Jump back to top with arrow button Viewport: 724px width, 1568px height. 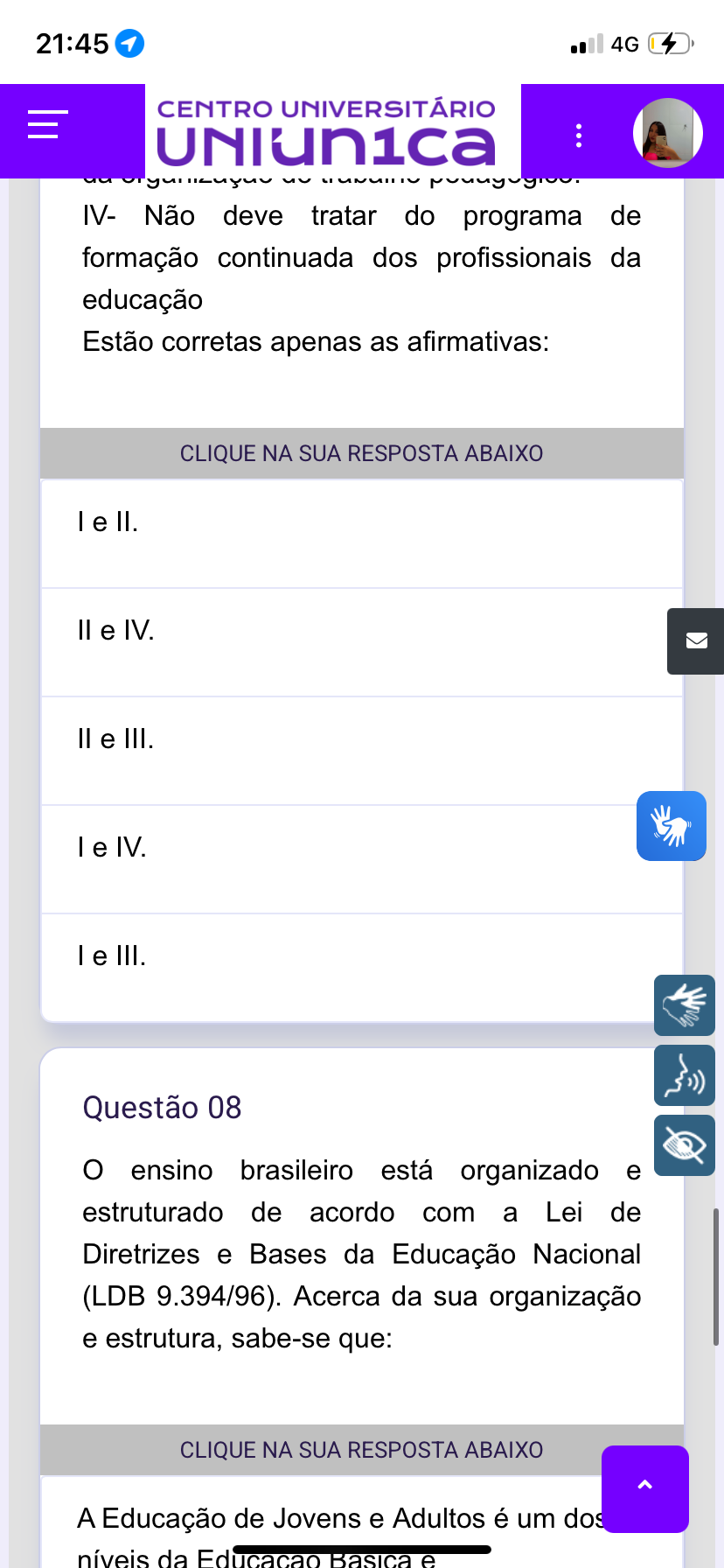click(645, 1488)
